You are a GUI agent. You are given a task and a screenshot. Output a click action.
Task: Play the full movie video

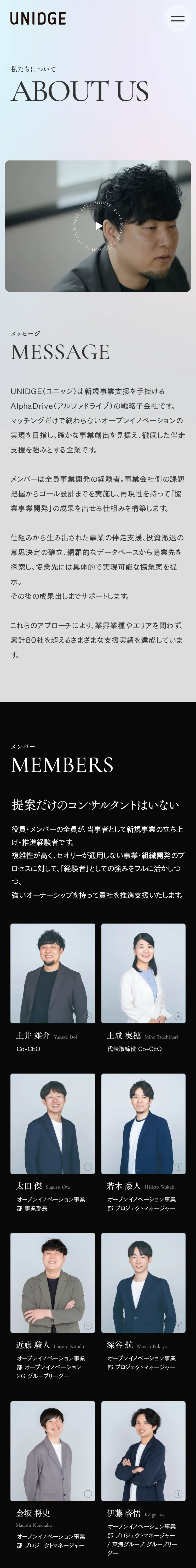pos(99,226)
